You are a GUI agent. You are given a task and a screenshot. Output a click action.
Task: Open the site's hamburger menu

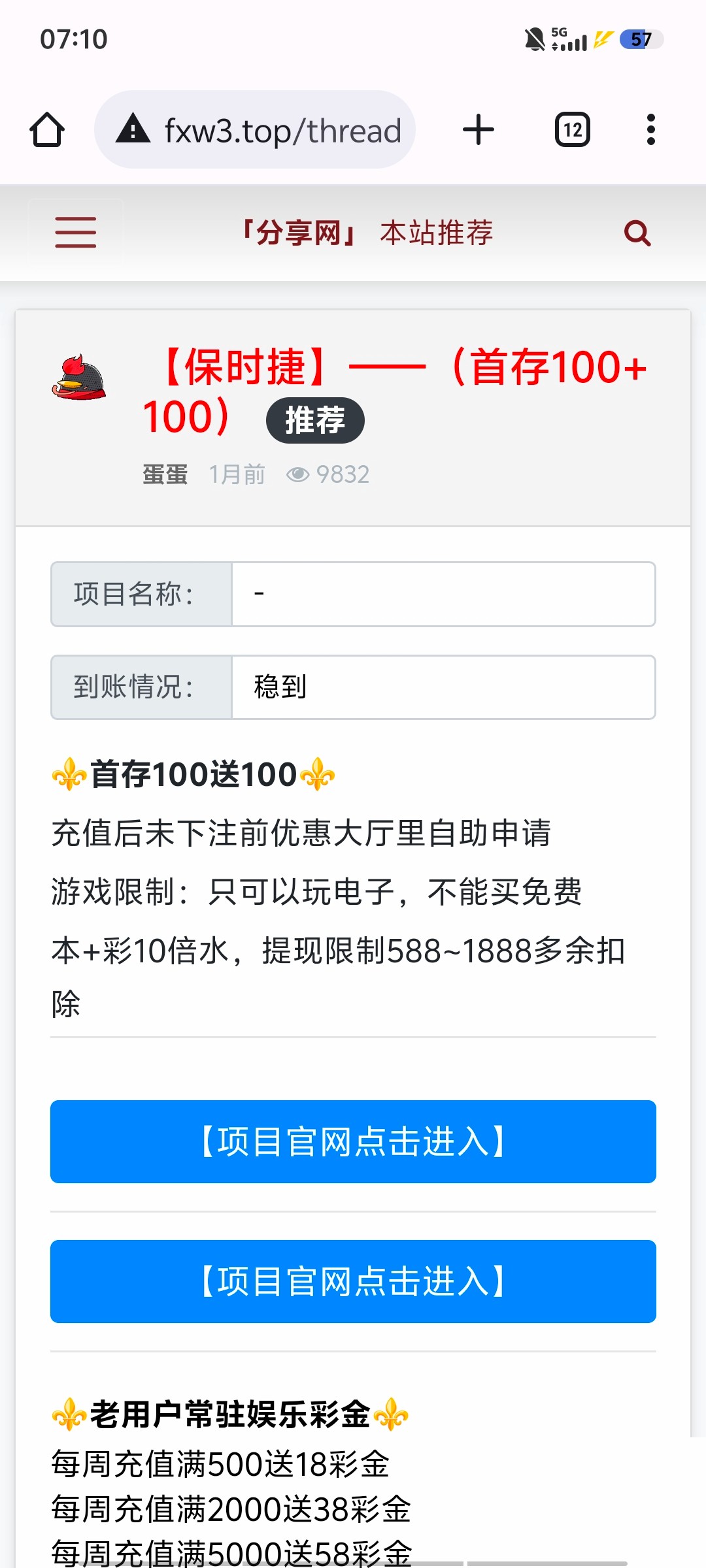pos(76,233)
